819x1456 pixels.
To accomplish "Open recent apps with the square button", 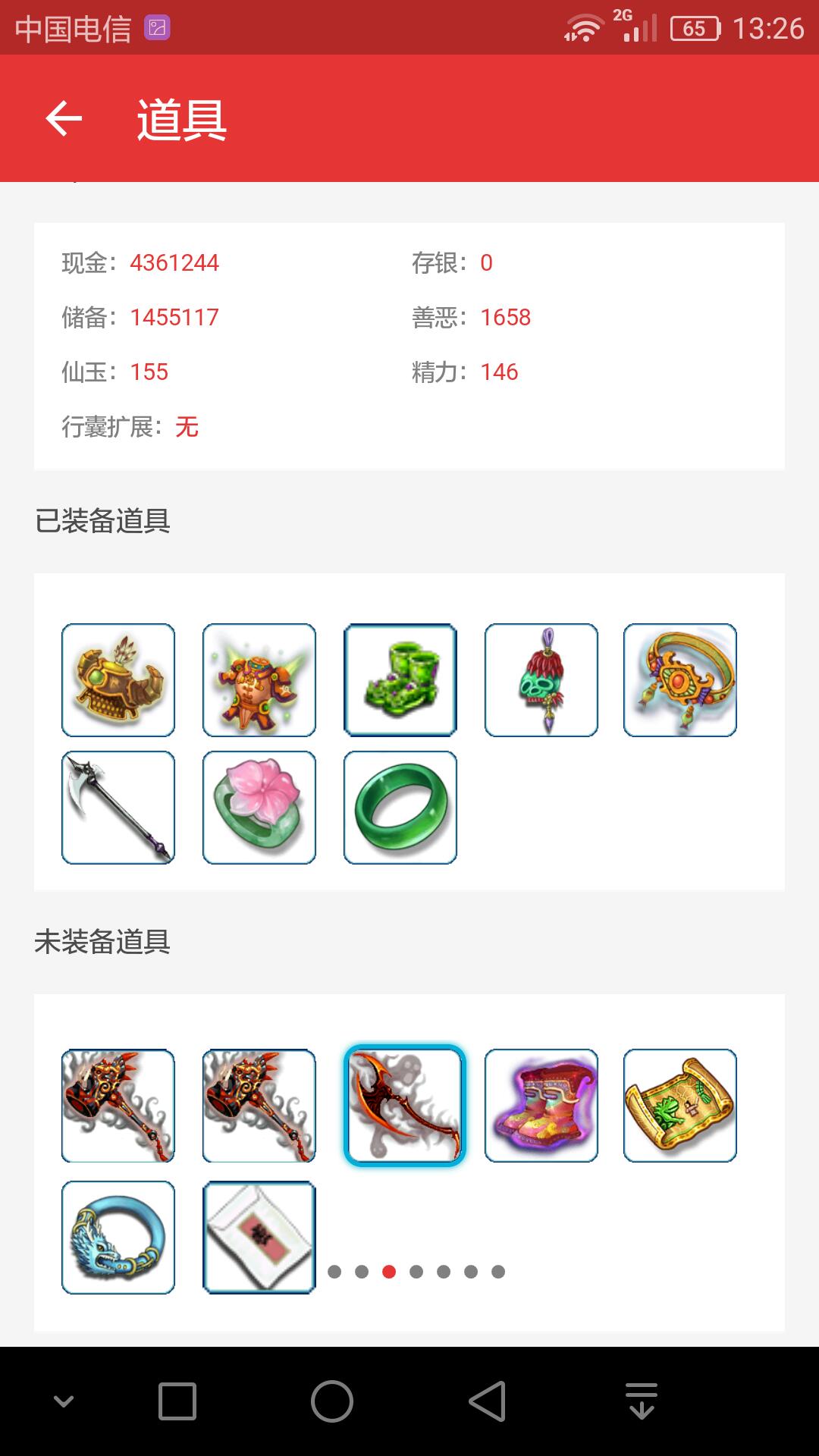I will [177, 1401].
